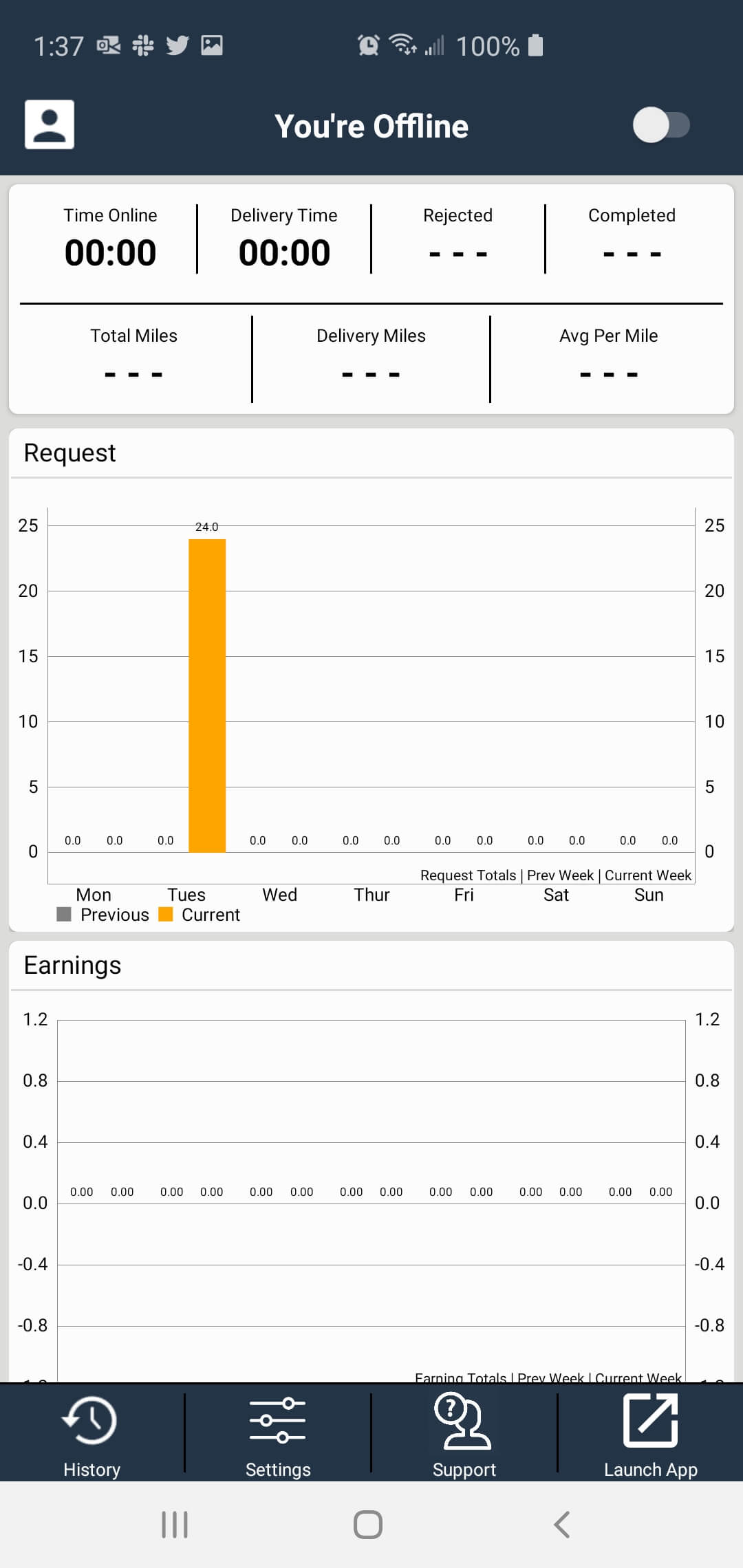Viewport: 743px width, 1568px height.
Task: Open the profile icon
Action: pos(50,124)
